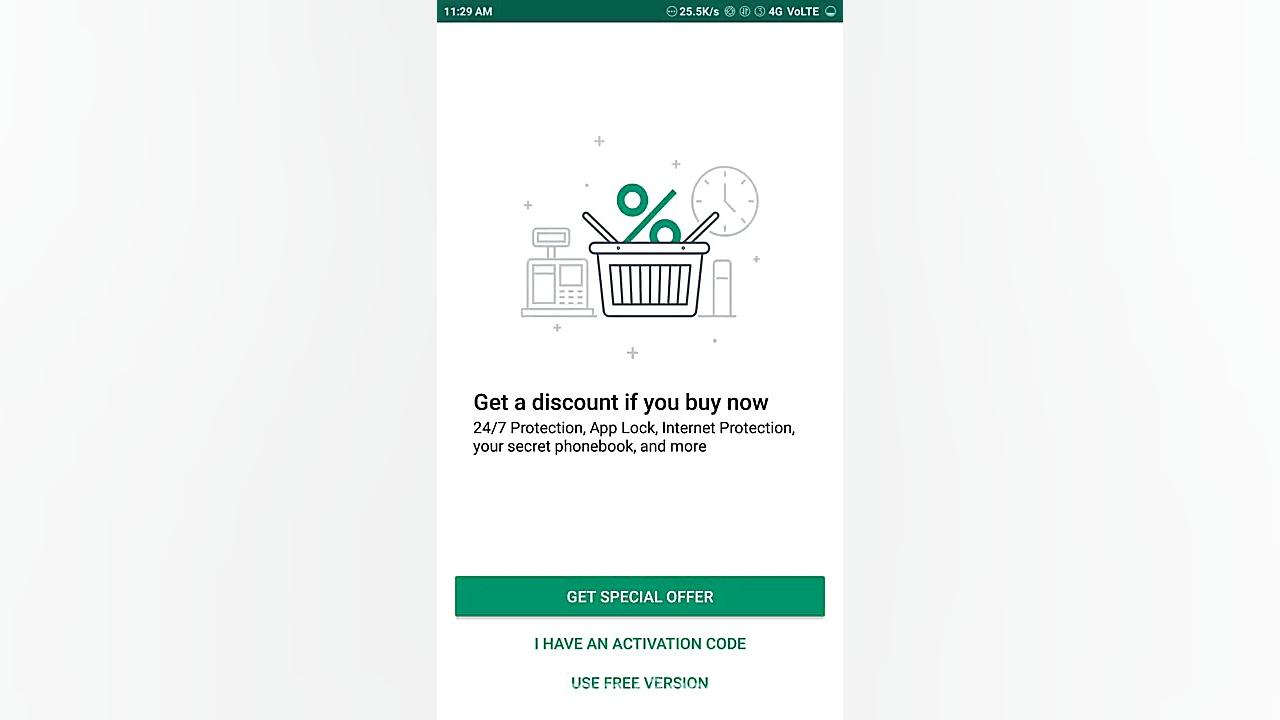The image size is (1280, 720).
Task: Select Use Free Version option
Action: (x=639, y=683)
